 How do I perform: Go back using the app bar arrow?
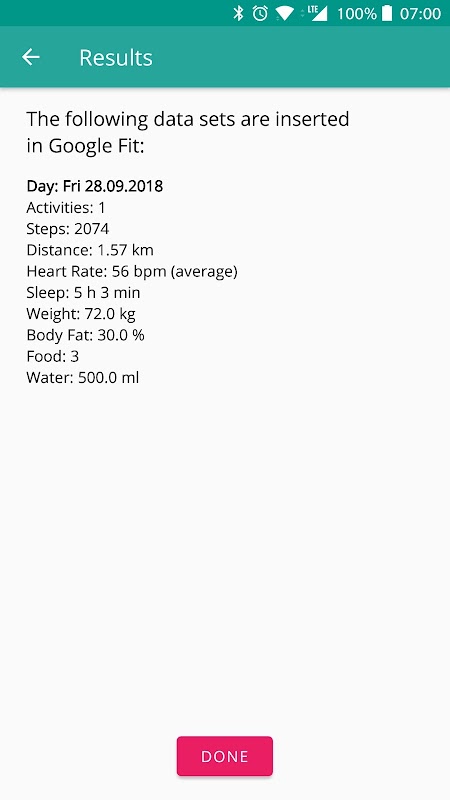(31, 57)
